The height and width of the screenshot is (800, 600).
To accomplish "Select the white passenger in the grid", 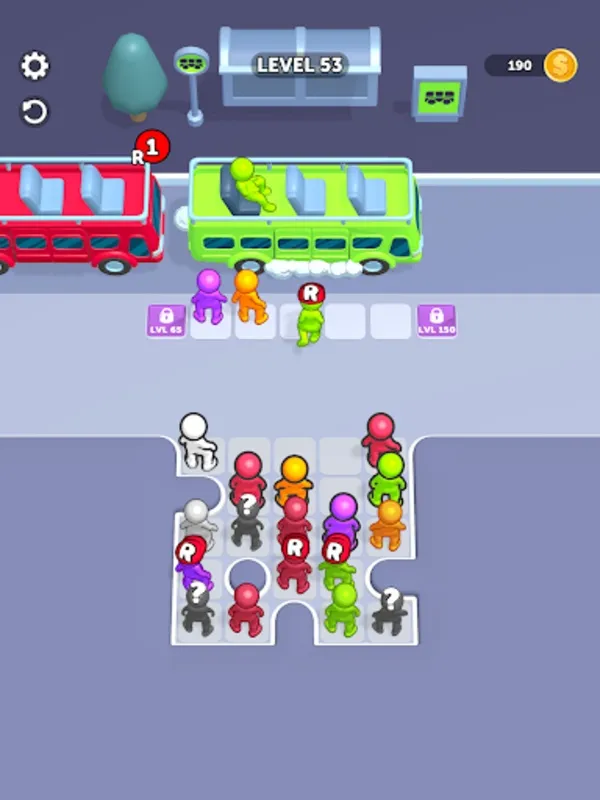I will pyautogui.click(x=197, y=441).
